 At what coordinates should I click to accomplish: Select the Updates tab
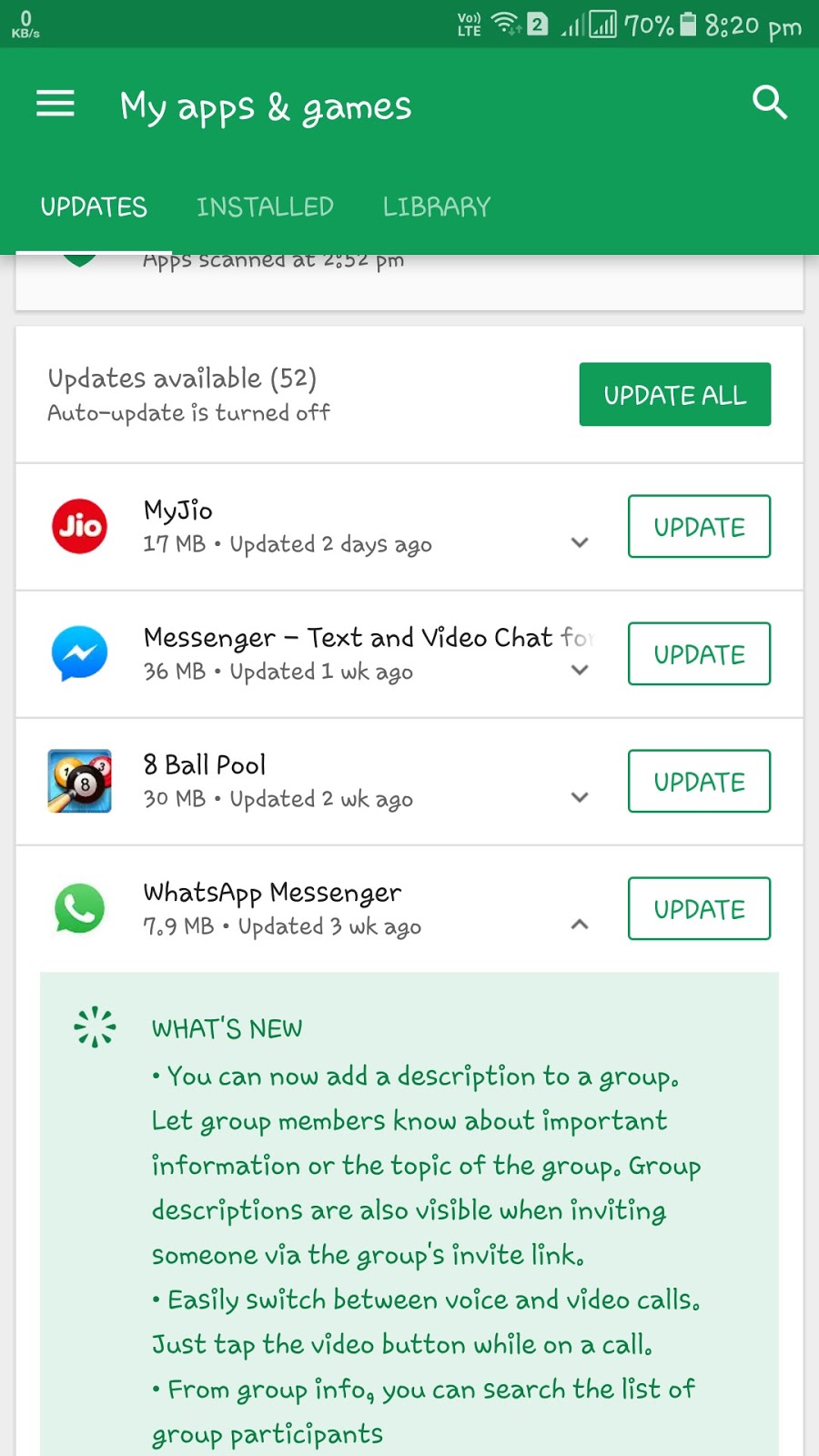(94, 207)
